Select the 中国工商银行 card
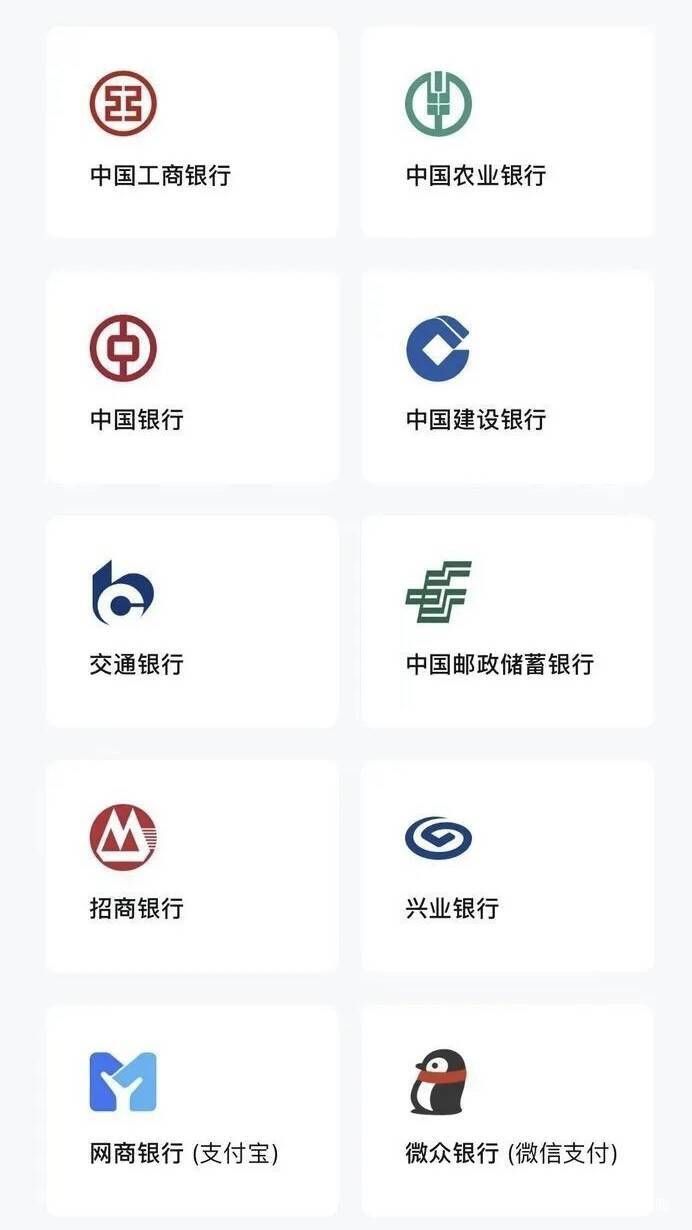Image resolution: width=692 pixels, height=1230 pixels. (192, 132)
